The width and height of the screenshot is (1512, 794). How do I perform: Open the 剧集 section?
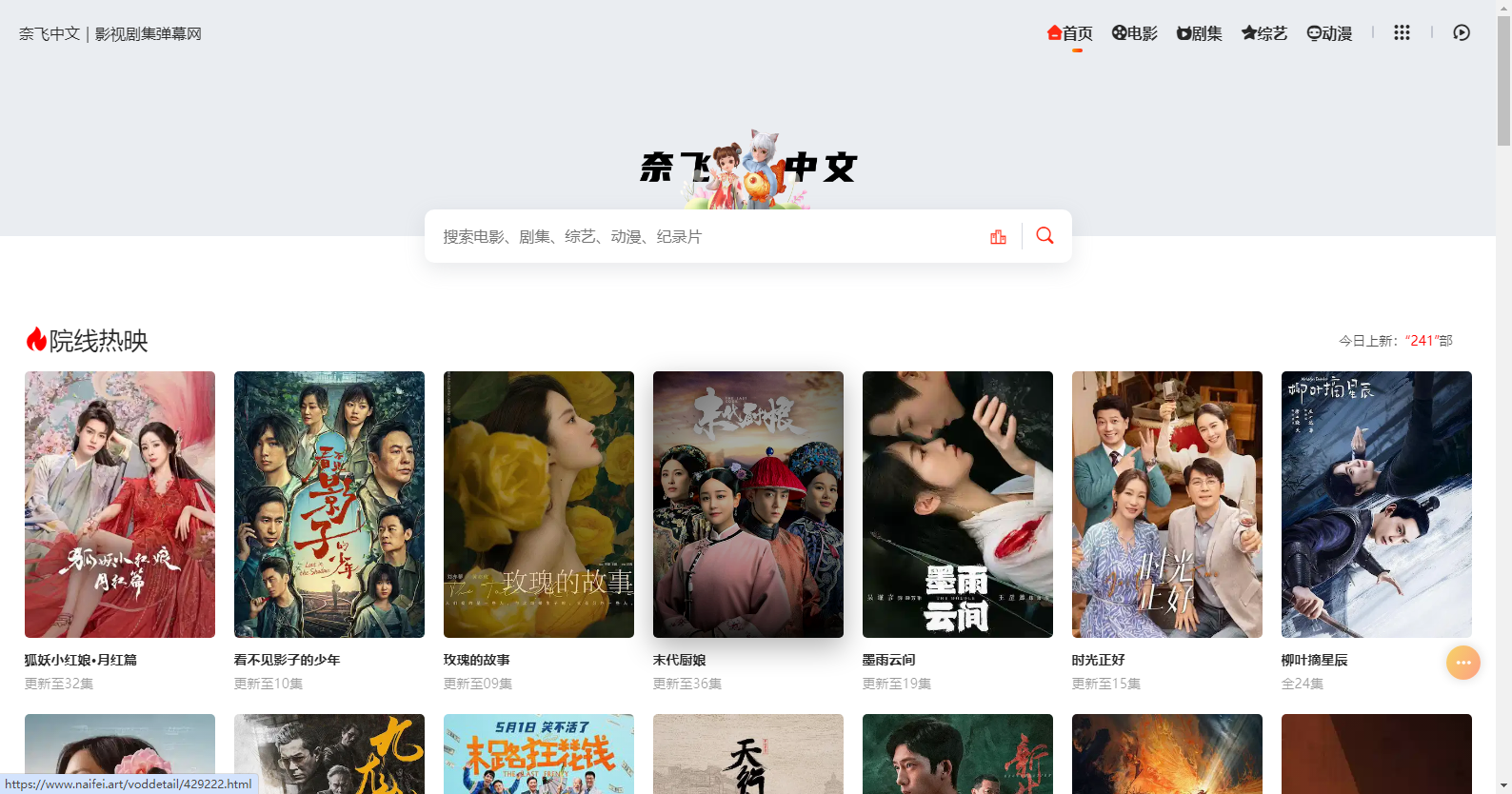[1200, 33]
